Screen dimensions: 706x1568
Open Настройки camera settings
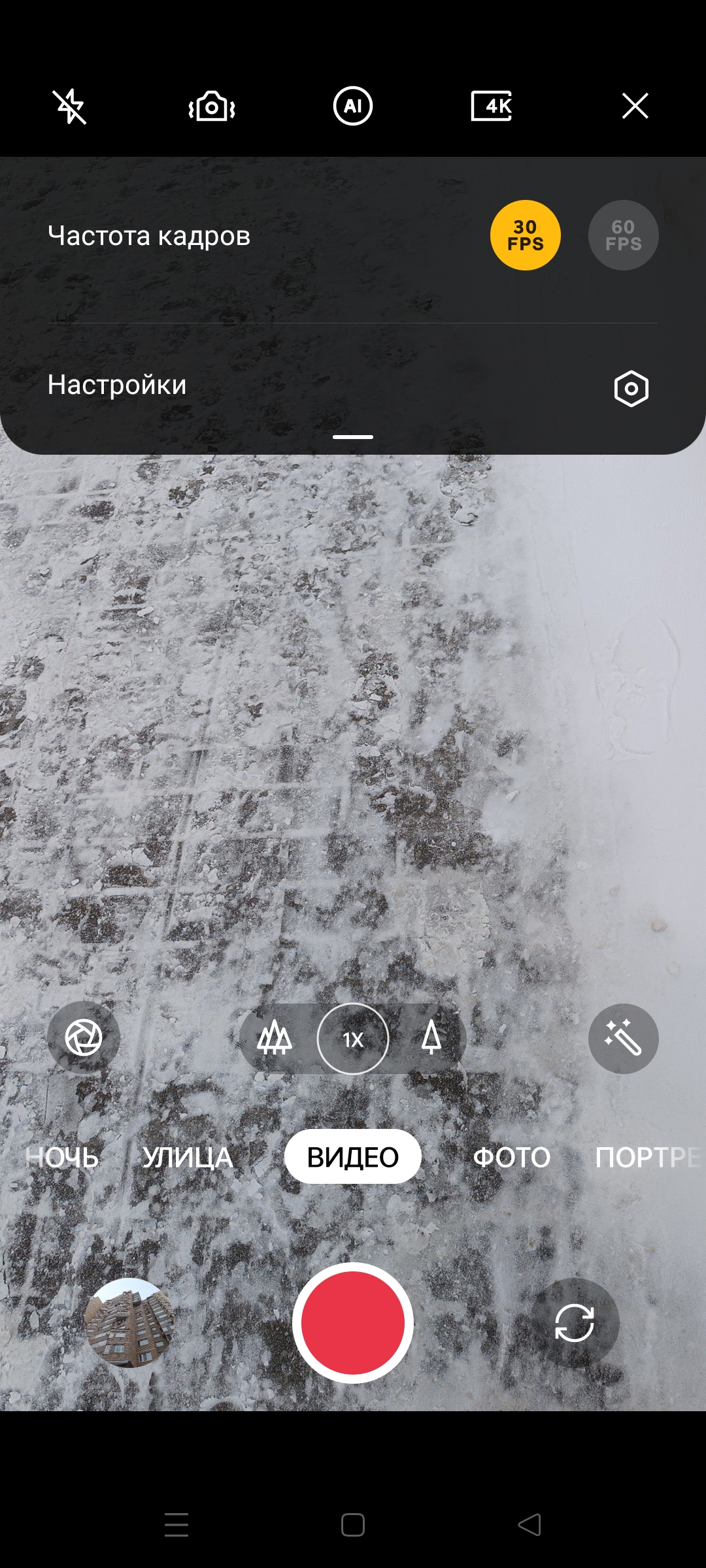631,389
